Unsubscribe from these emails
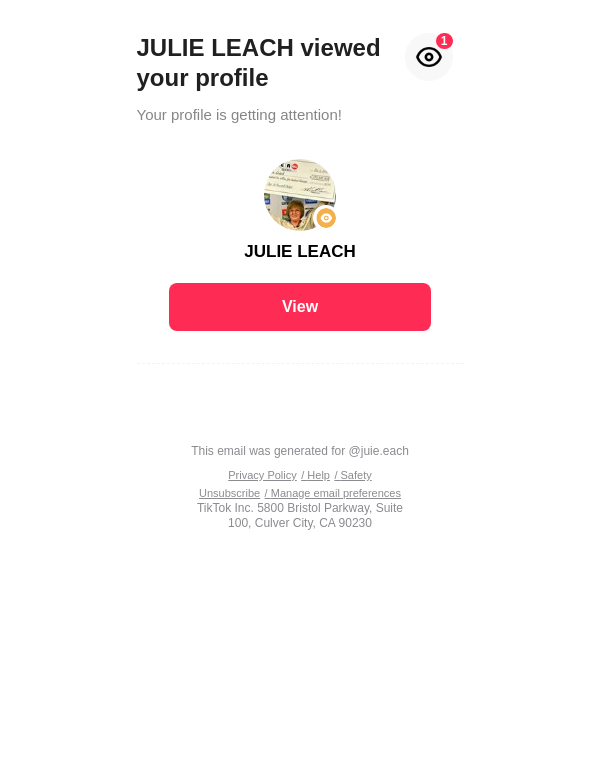The image size is (600, 768). click(229, 493)
